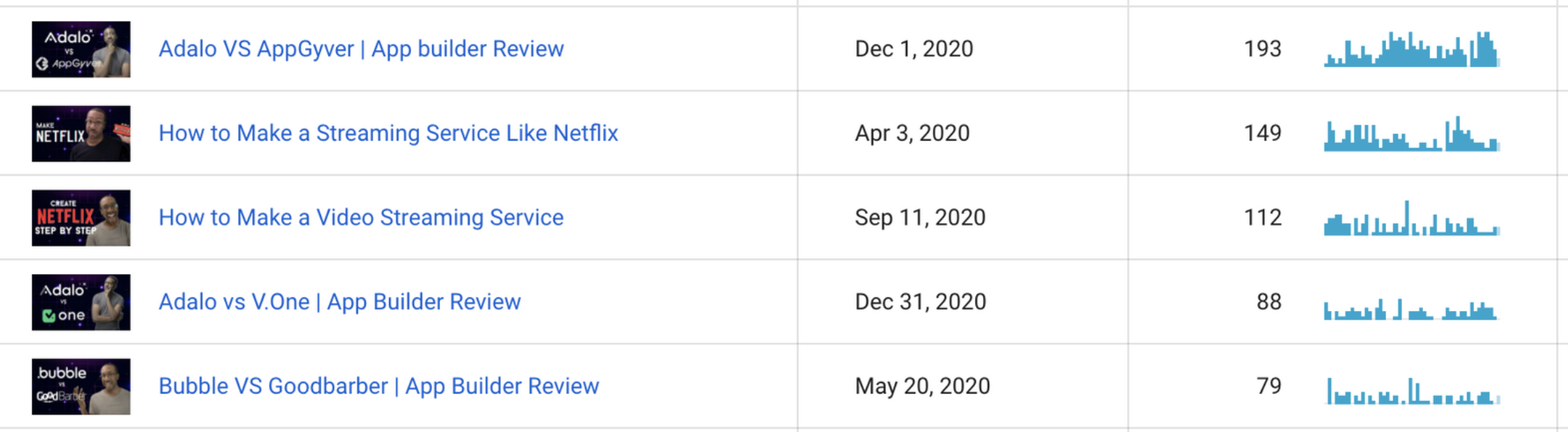1568x432 pixels.
Task: Tap the Bubble vs GoodBarber thumbnail
Action: [x=81, y=386]
